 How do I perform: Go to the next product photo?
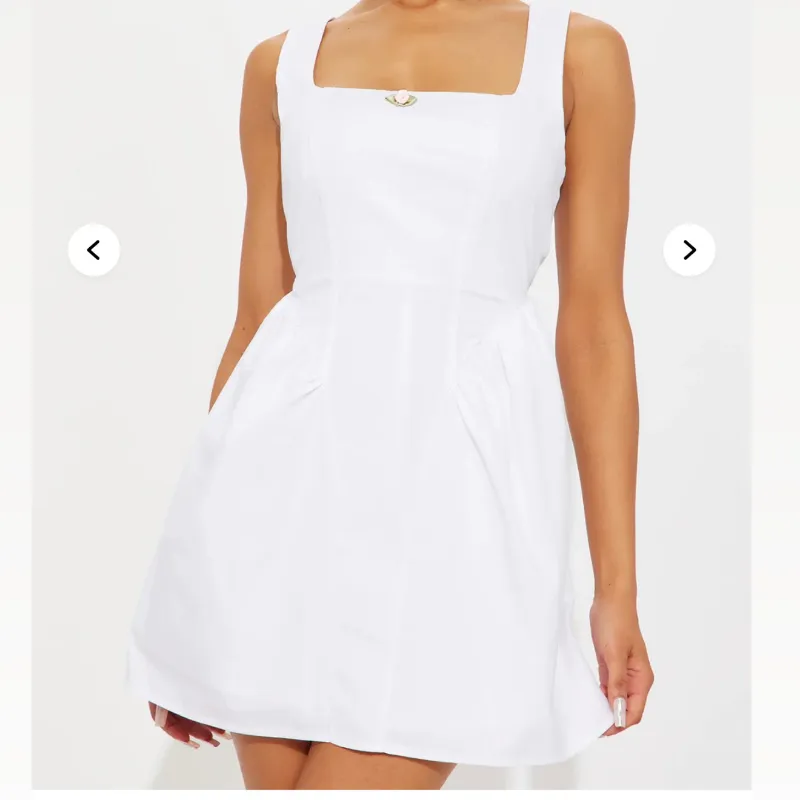[x=689, y=250]
